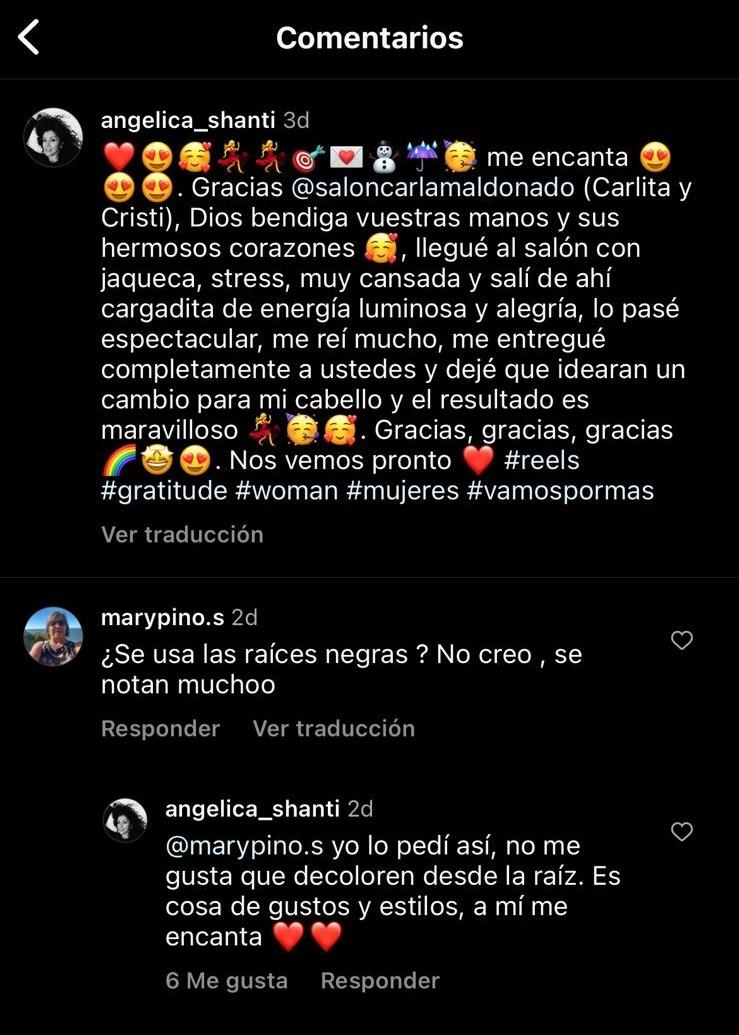The height and width of the screenshot is (1035, 739).
Task: Open marypino.s profile picture
Action: [53, 638]
